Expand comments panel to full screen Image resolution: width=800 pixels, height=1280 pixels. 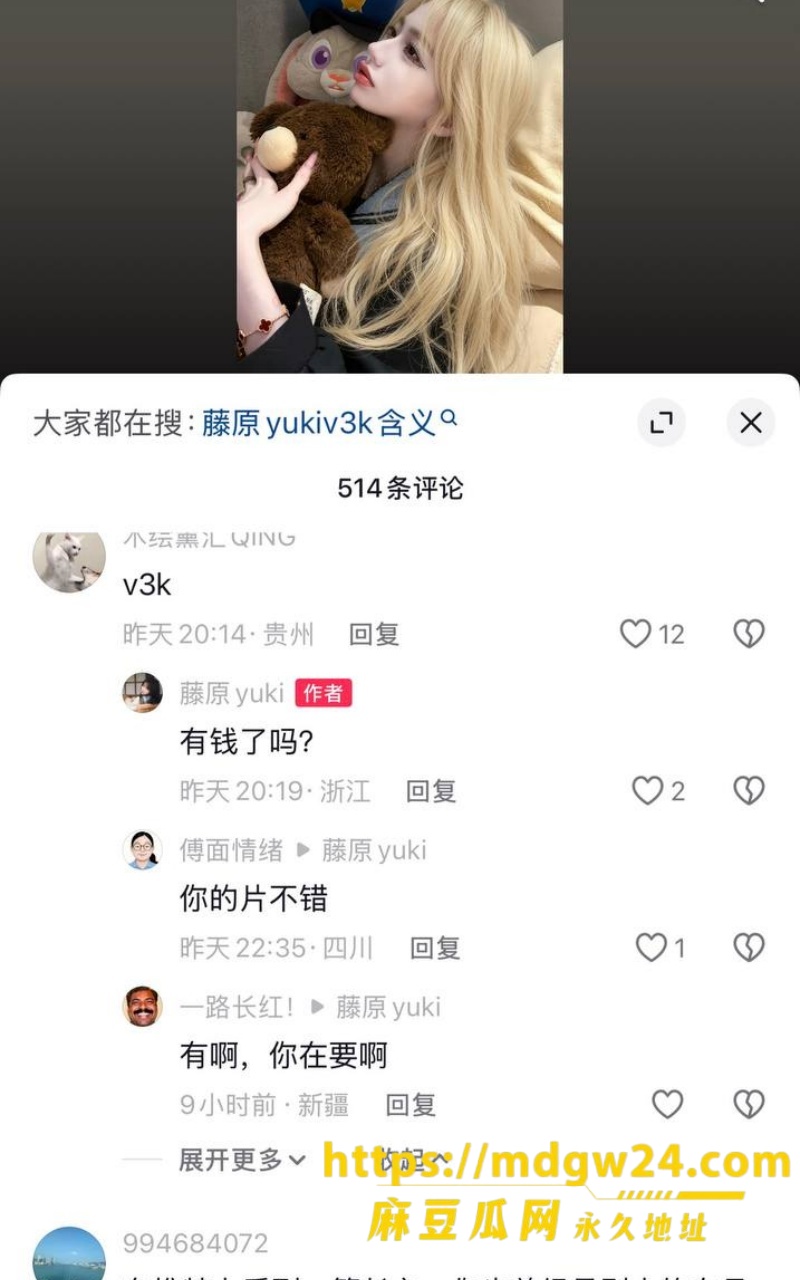[661, 423]
